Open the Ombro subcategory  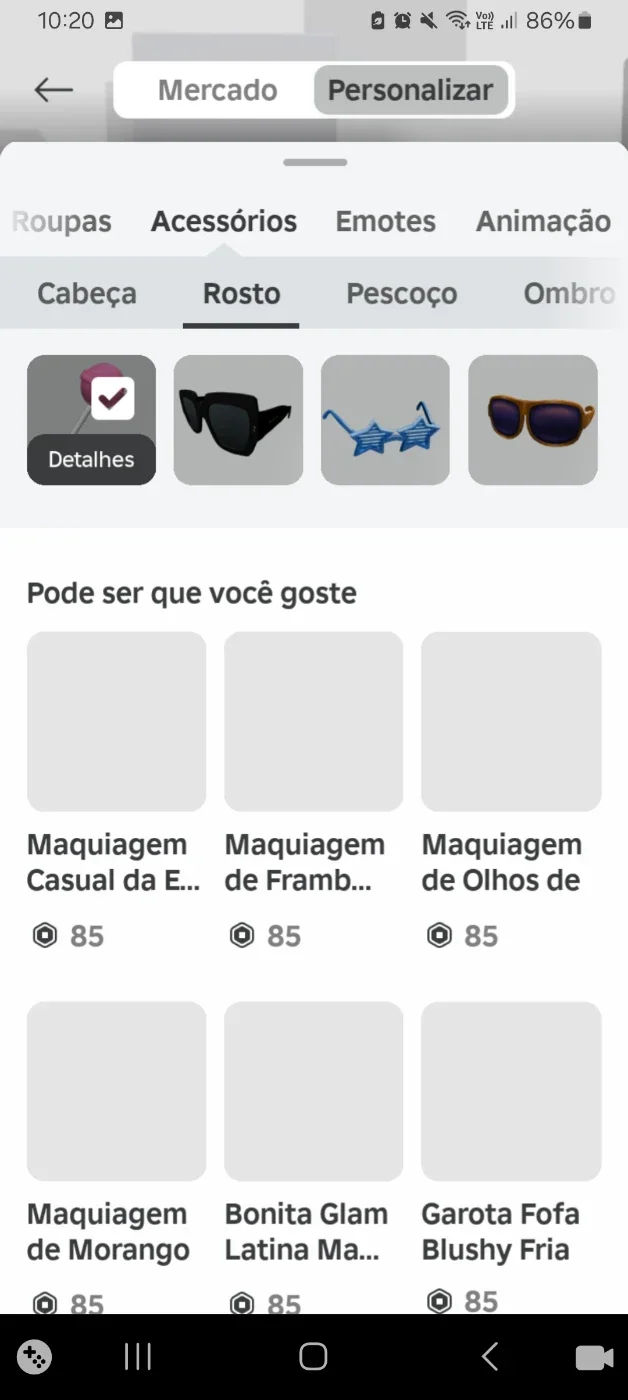pyautogui.click(x=569, y=294)
